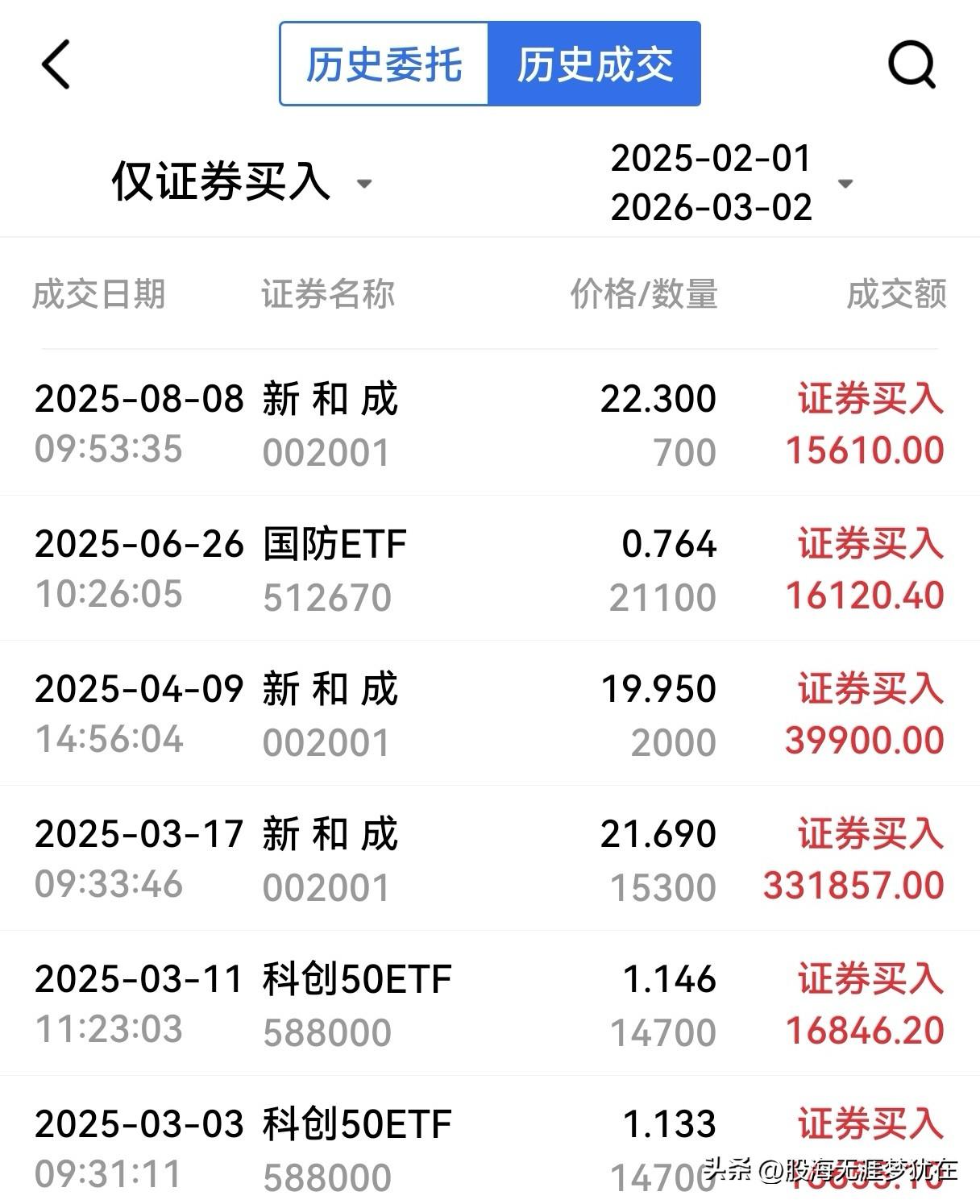Open the search magnifier icon
The image size is (980, 1204).
click(911, 64)
